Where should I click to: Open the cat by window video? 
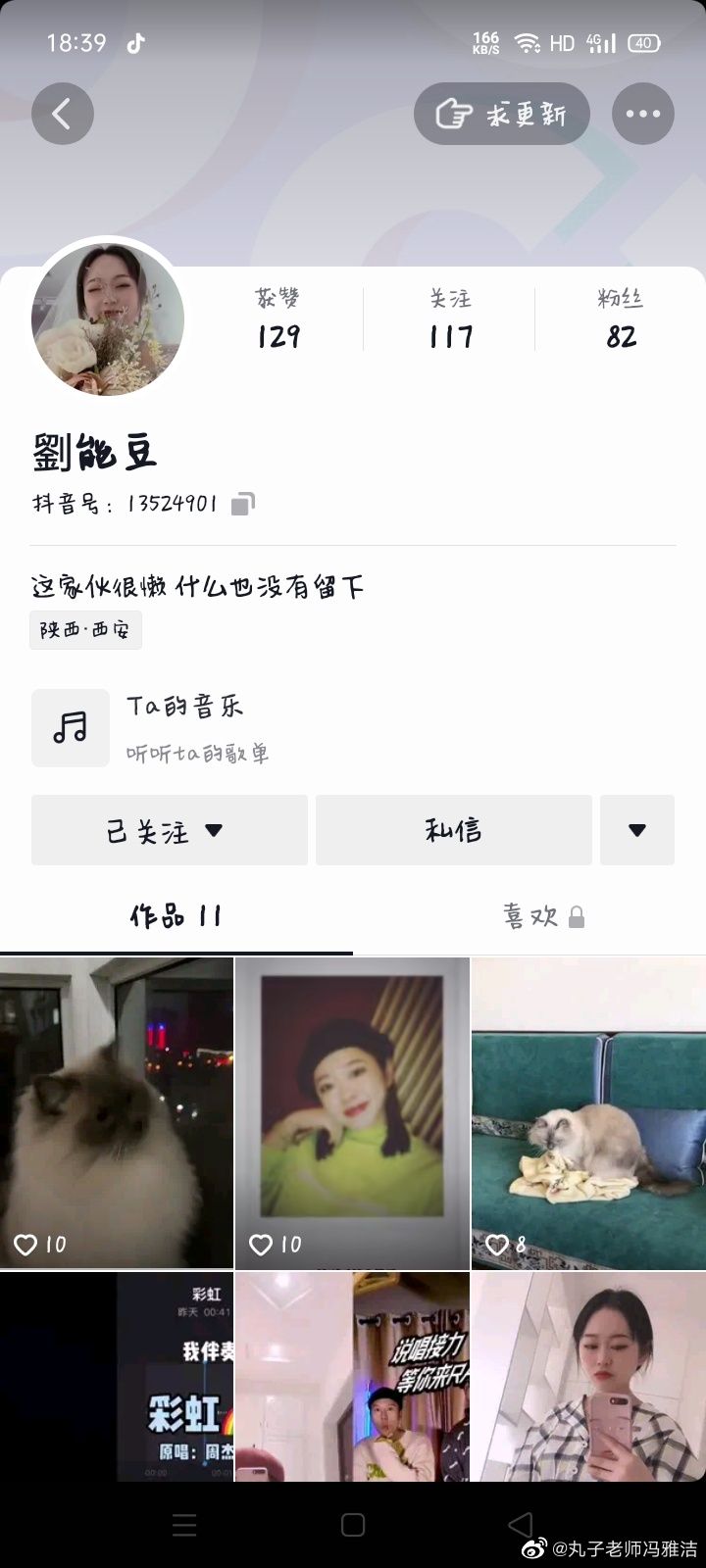coord(116,1112)
